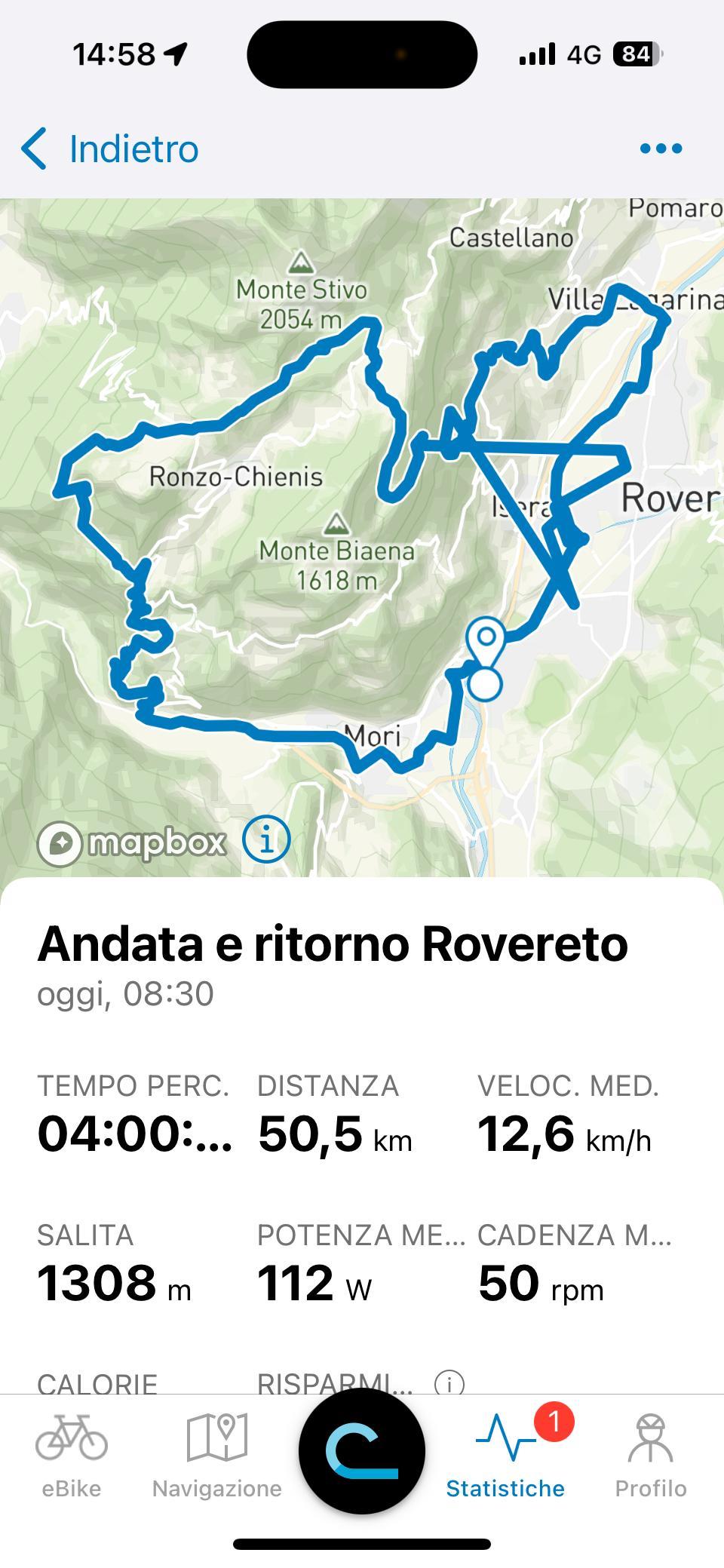Tap the central ride button
Screen dimensions: 724x1568
(x=362, y=1450)
